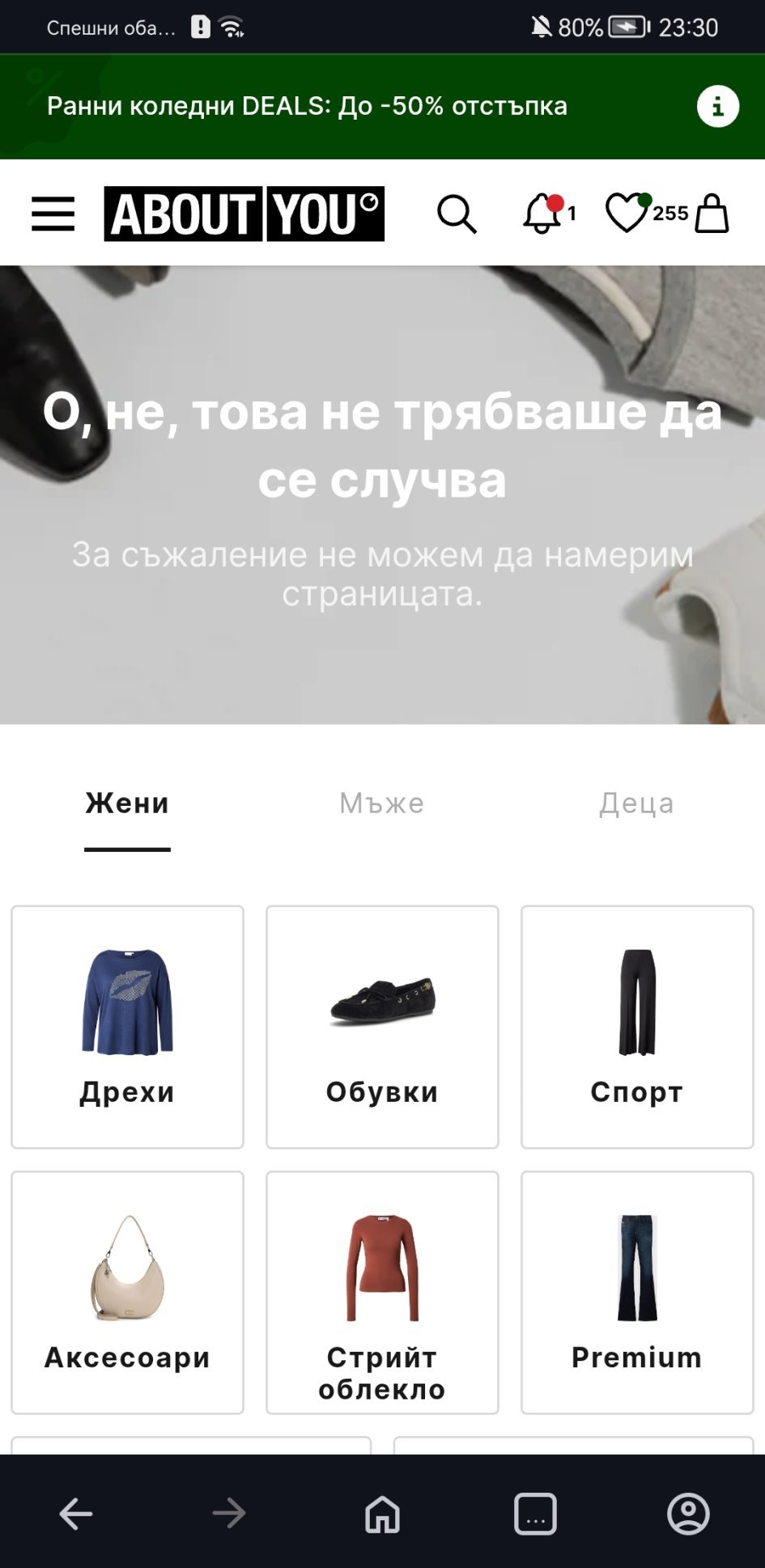Select the Жени tab
Screen dimensions: 765x1568
point(127,803)
